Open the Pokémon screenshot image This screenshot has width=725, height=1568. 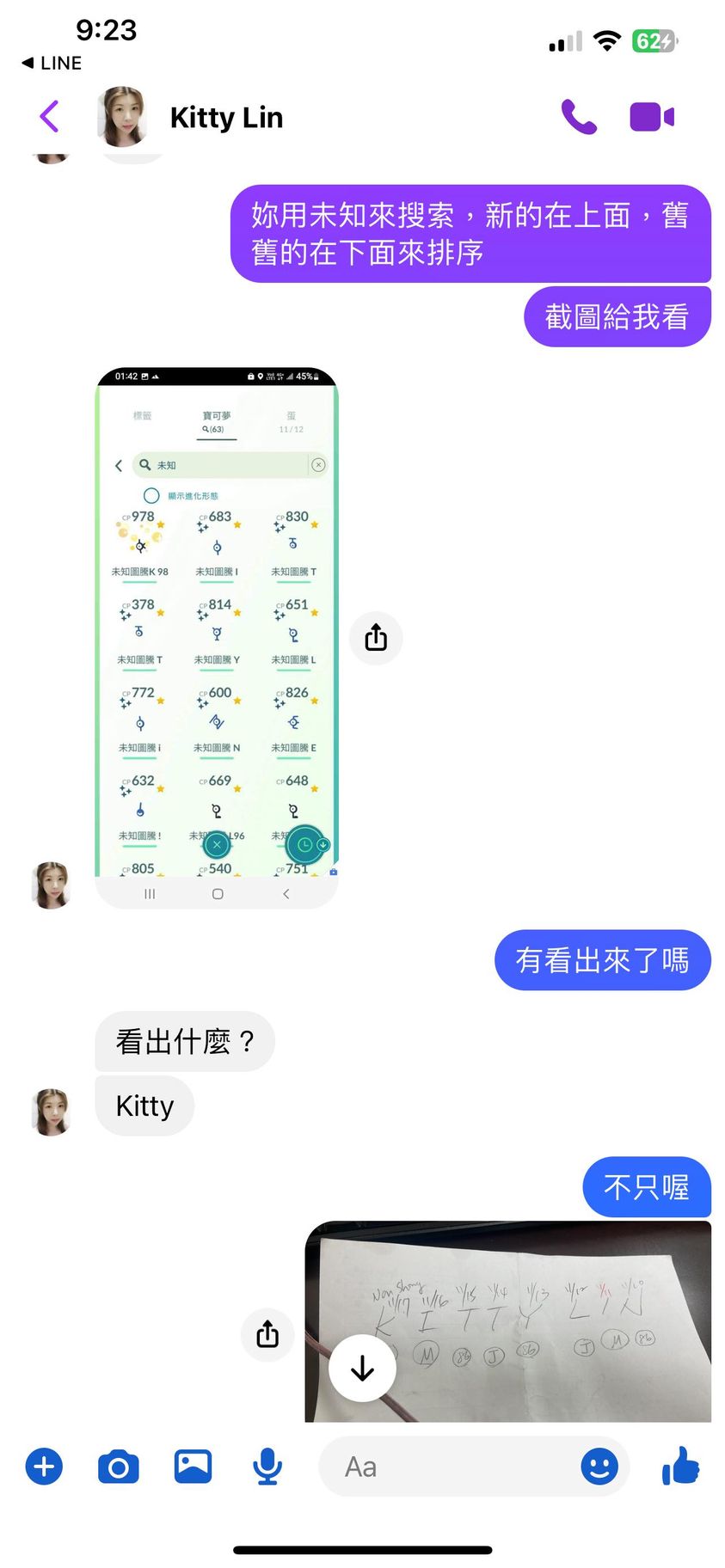217,636
